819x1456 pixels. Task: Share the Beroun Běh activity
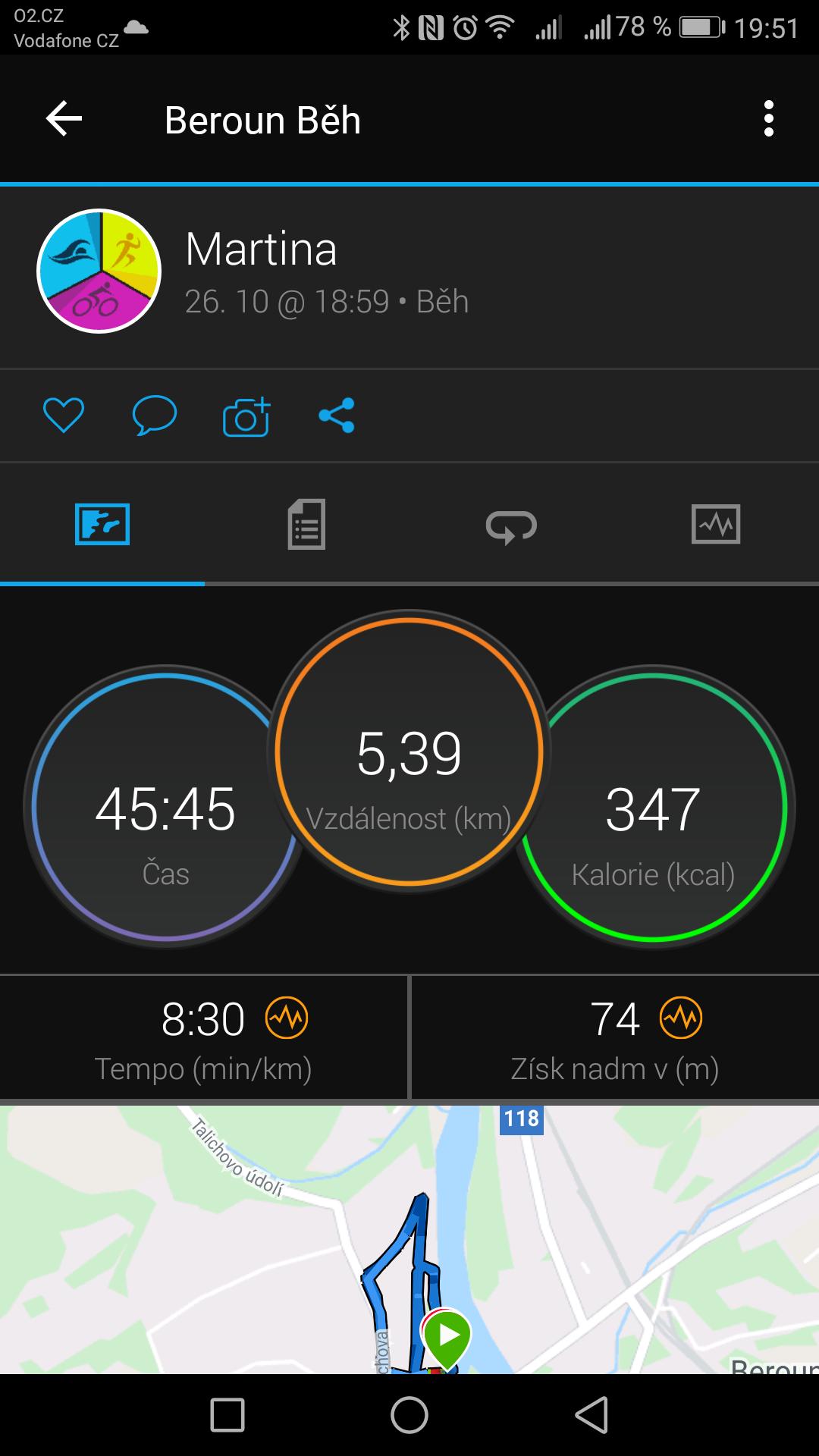[337, 416]
